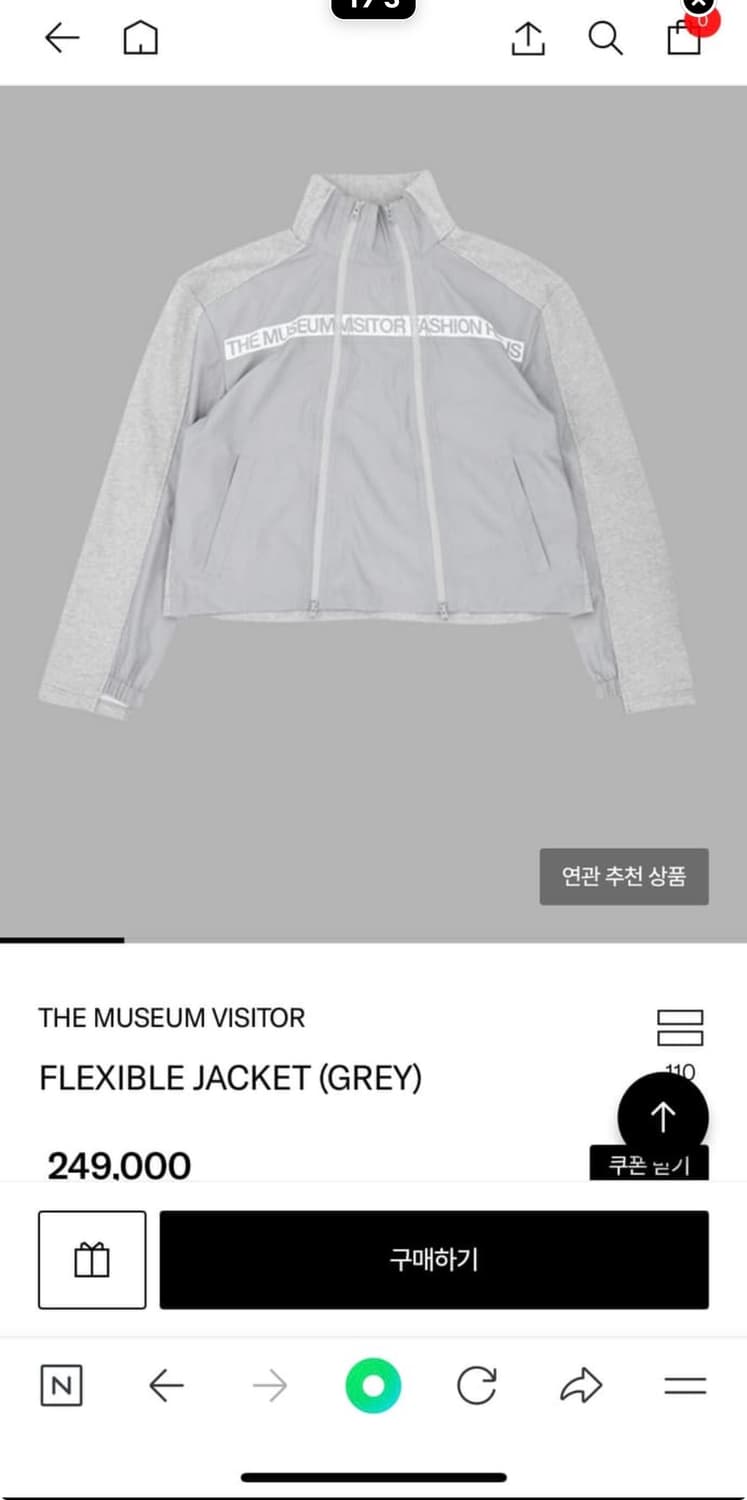Open Naver home via the N icon

click(x=62, y=1386)
